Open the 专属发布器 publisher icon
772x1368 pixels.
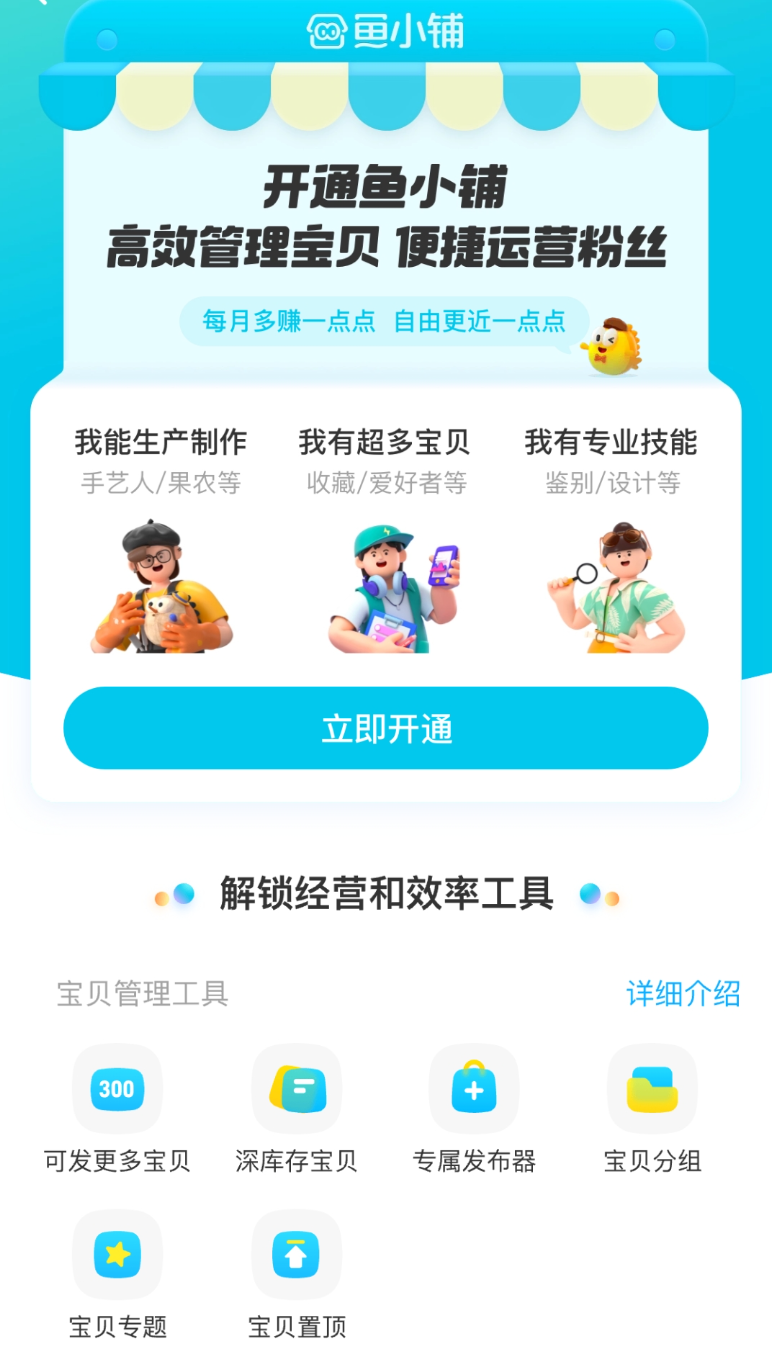pos(474,1089)
